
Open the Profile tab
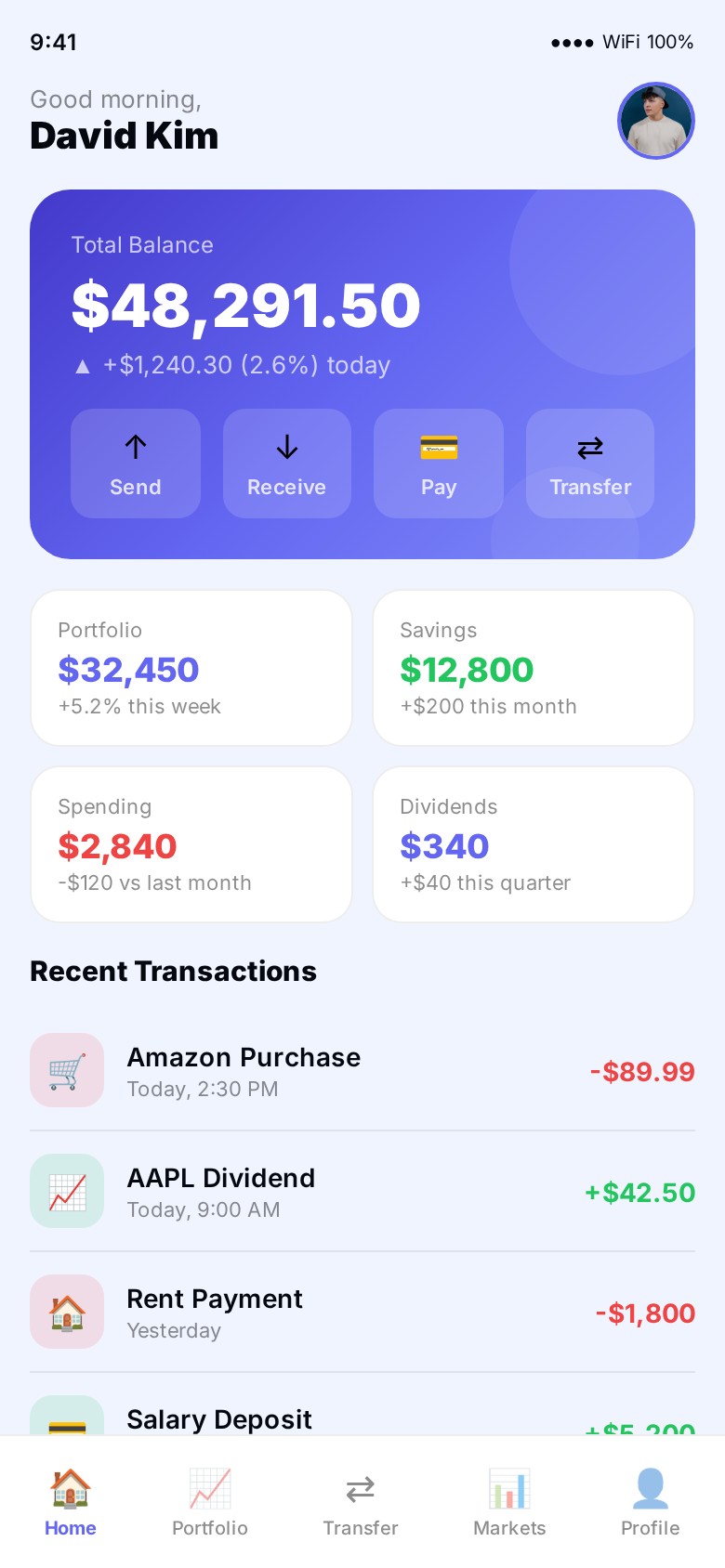point(651,1503)
